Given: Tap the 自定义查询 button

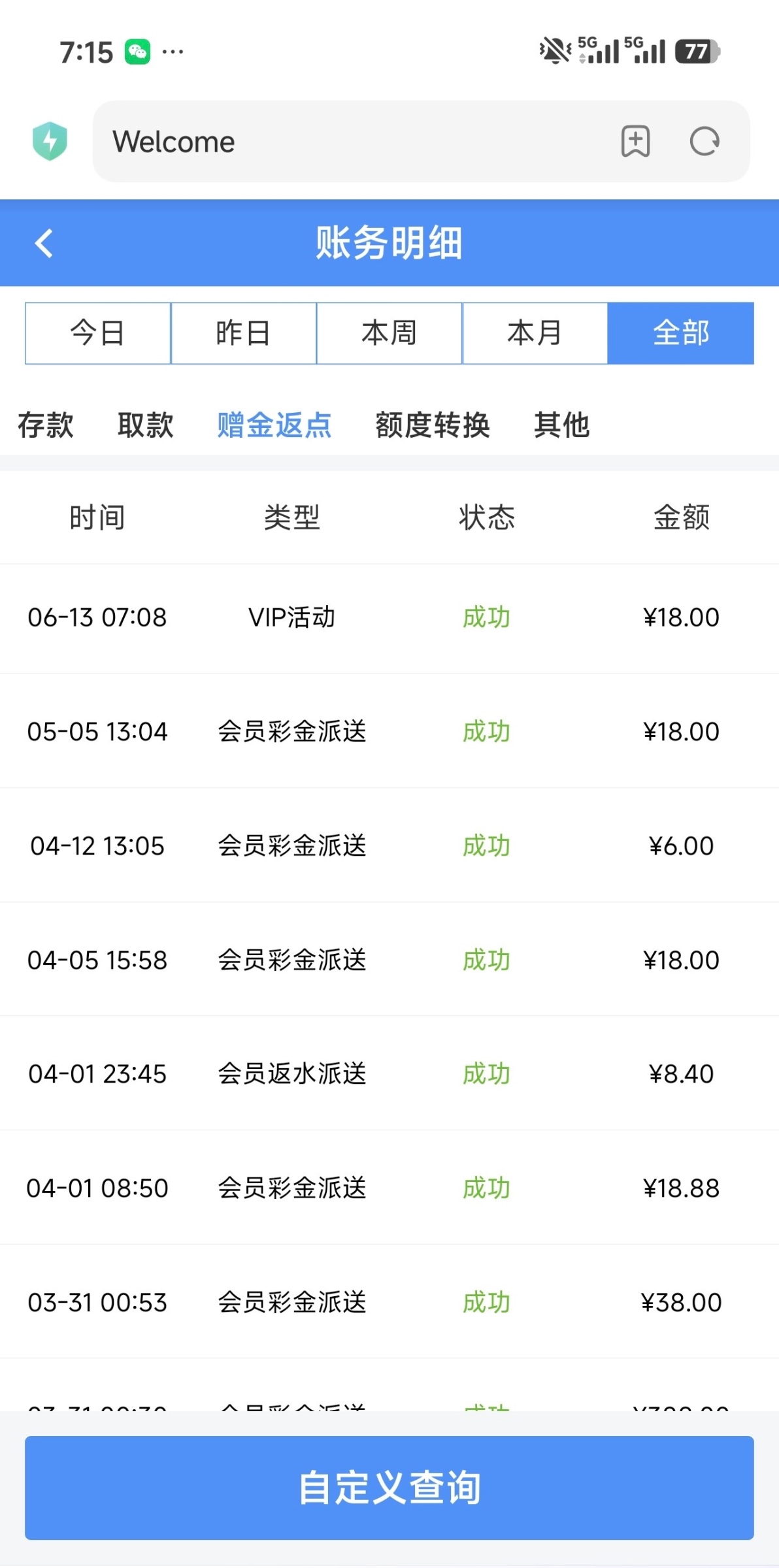Looking at the screenshot, I should point(389,1488).
